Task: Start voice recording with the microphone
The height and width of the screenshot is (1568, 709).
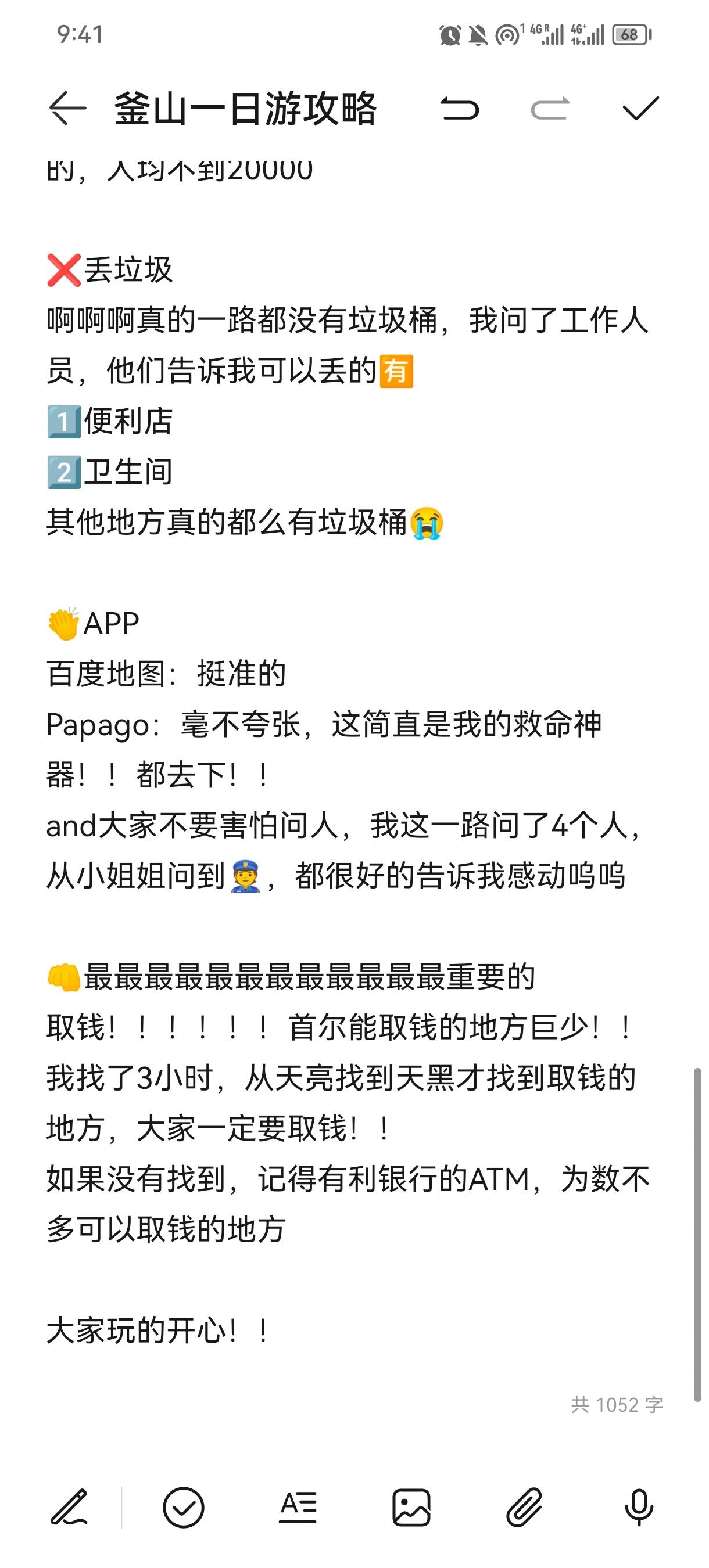Action: (638, 1507)
